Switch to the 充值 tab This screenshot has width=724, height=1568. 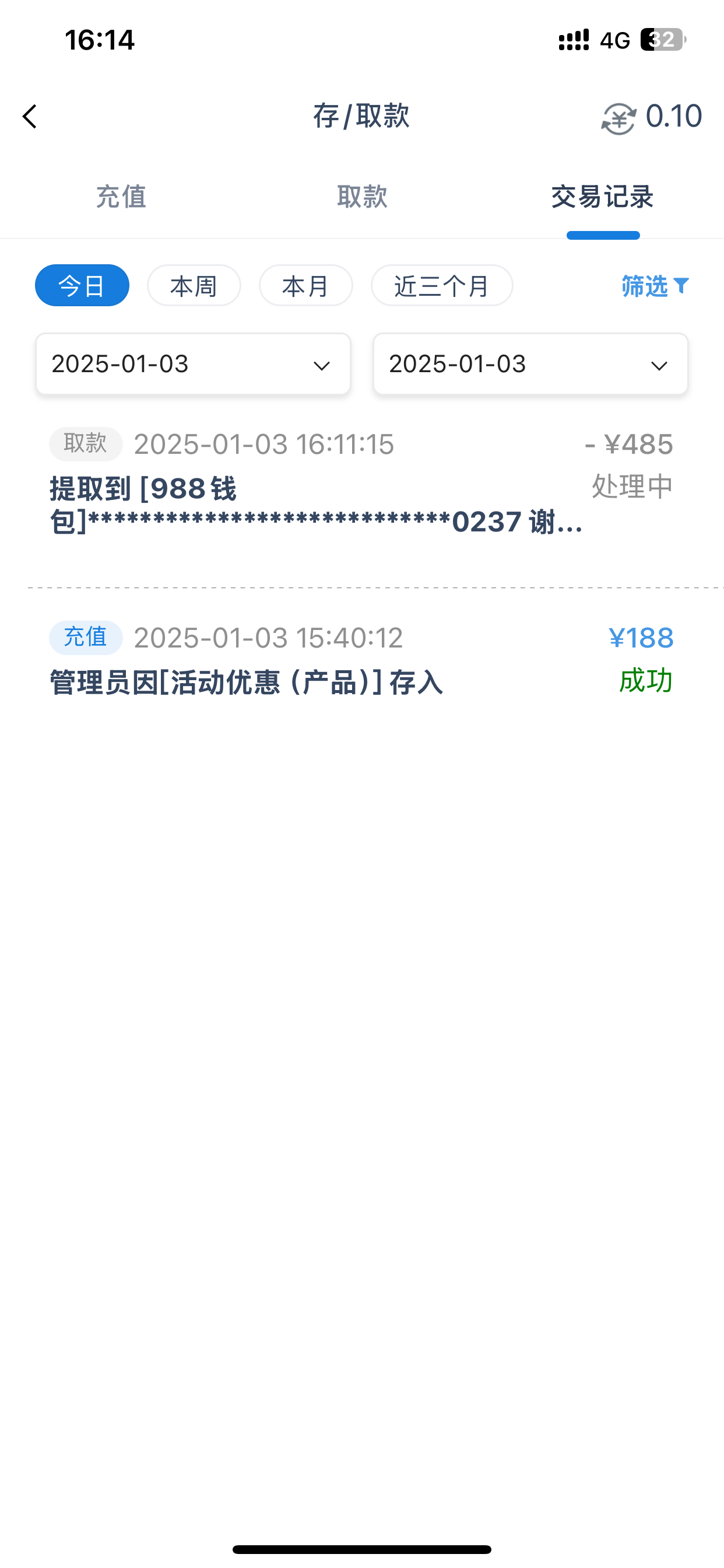121,197
